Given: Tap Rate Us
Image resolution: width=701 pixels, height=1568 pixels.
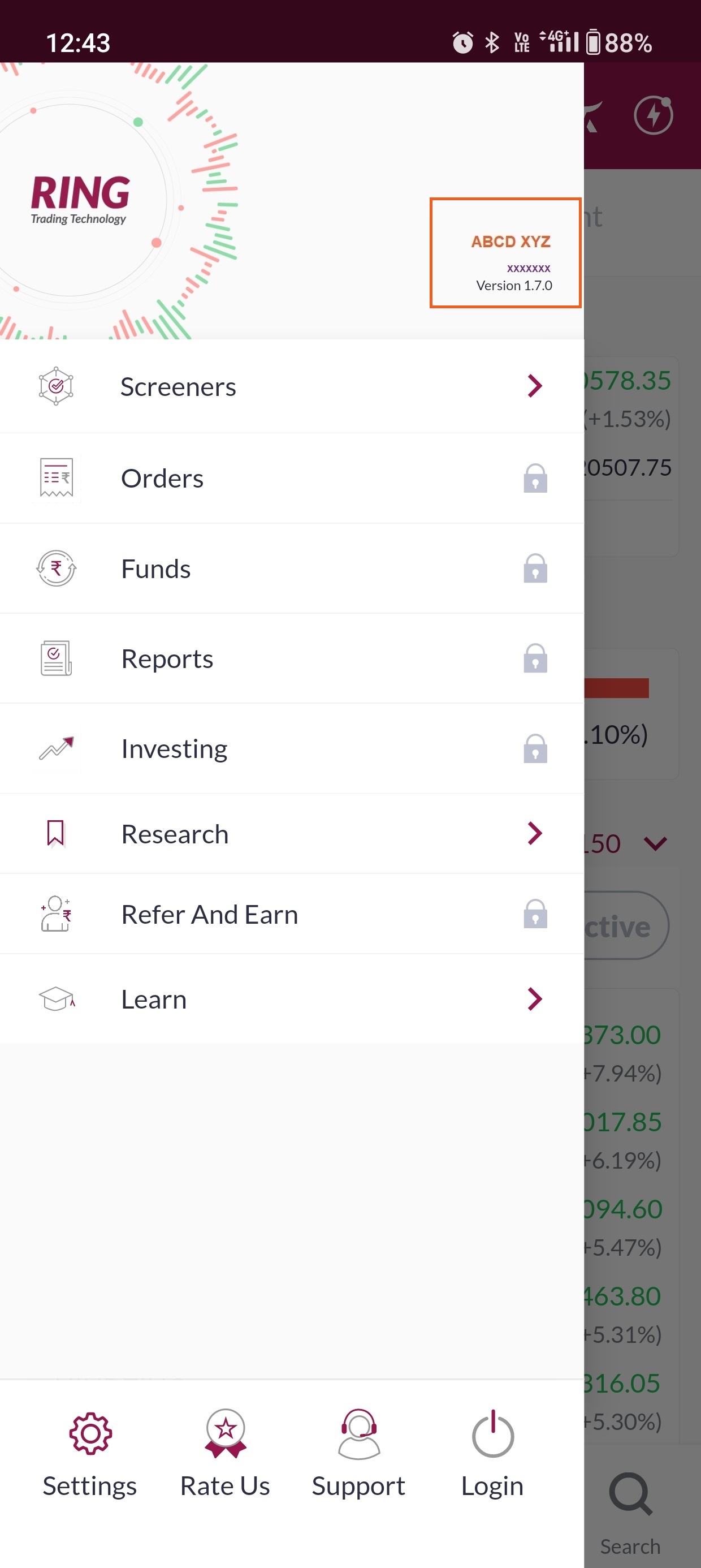Looking at the screenshot, I should pos(225,1454).
